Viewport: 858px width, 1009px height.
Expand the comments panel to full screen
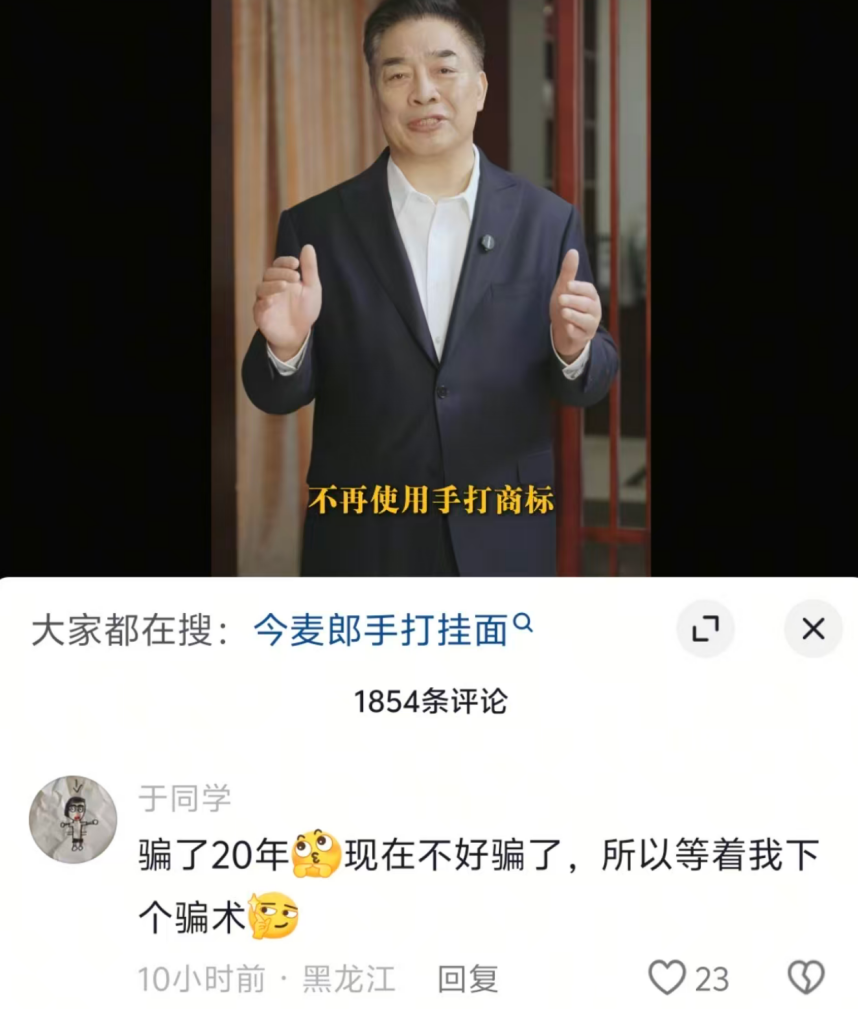[x=705, y=629]
